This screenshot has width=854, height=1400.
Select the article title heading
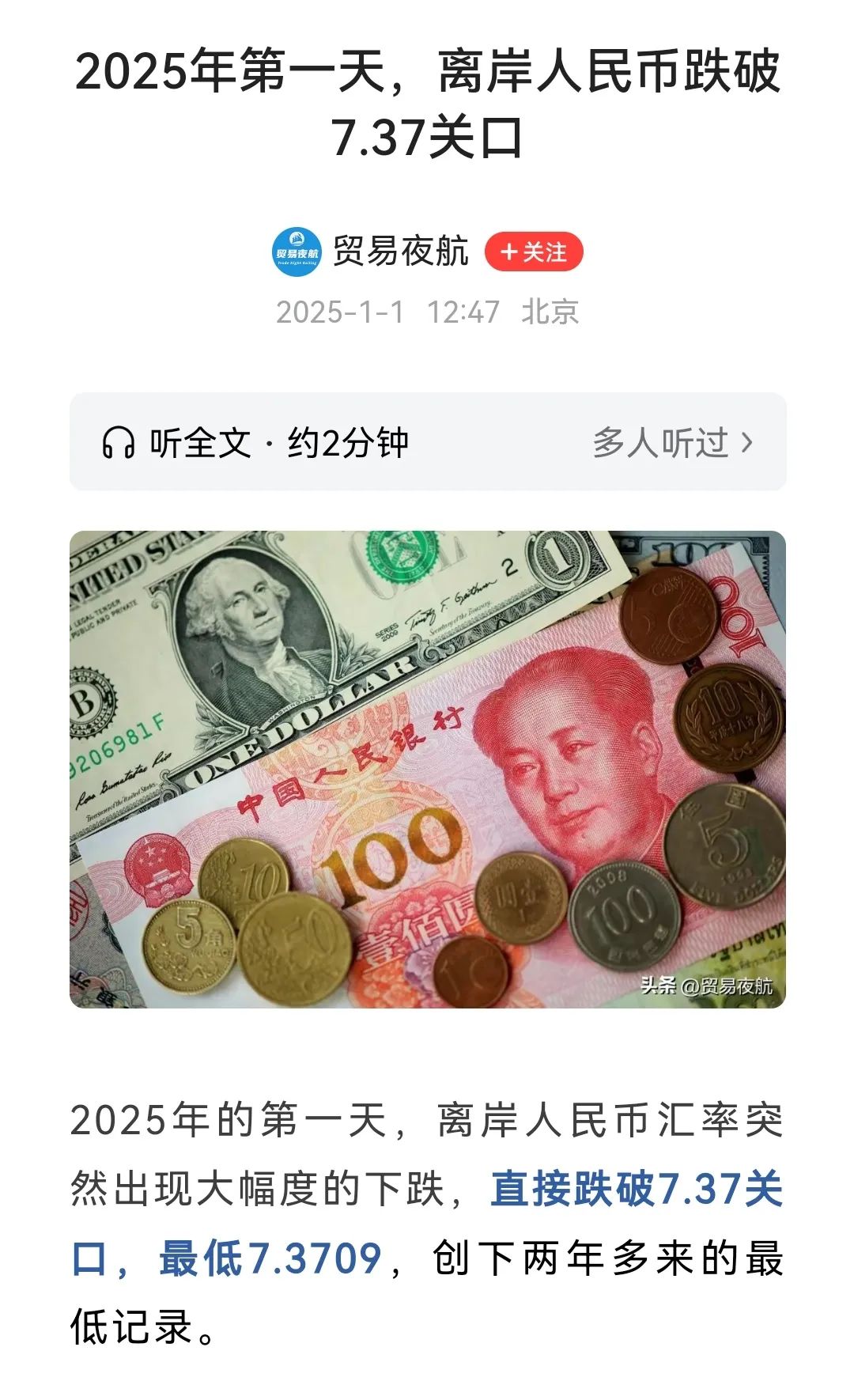(x=427, y=103)
